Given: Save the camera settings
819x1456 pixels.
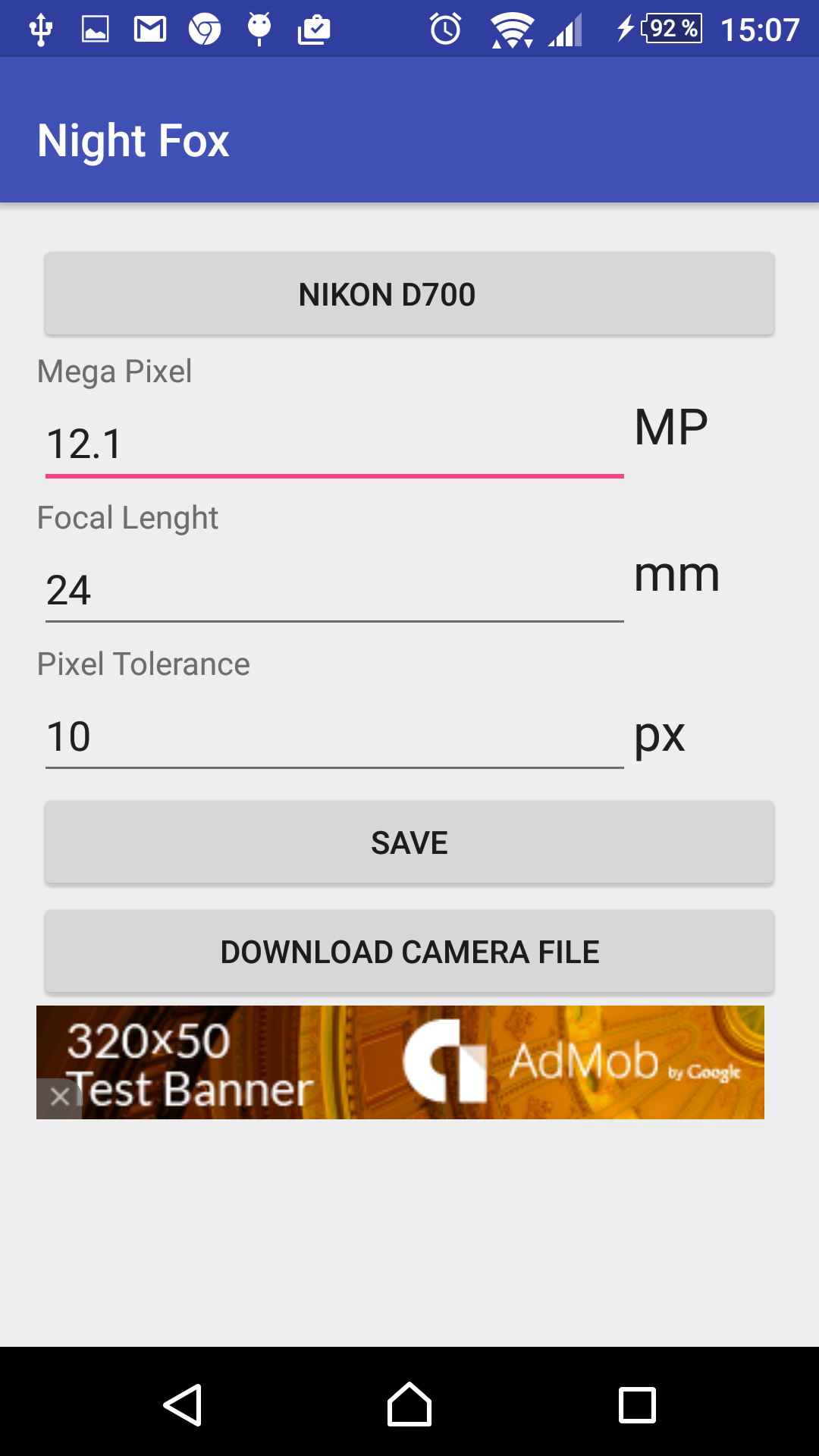Looking at the screenshot, I should point(409,843).
